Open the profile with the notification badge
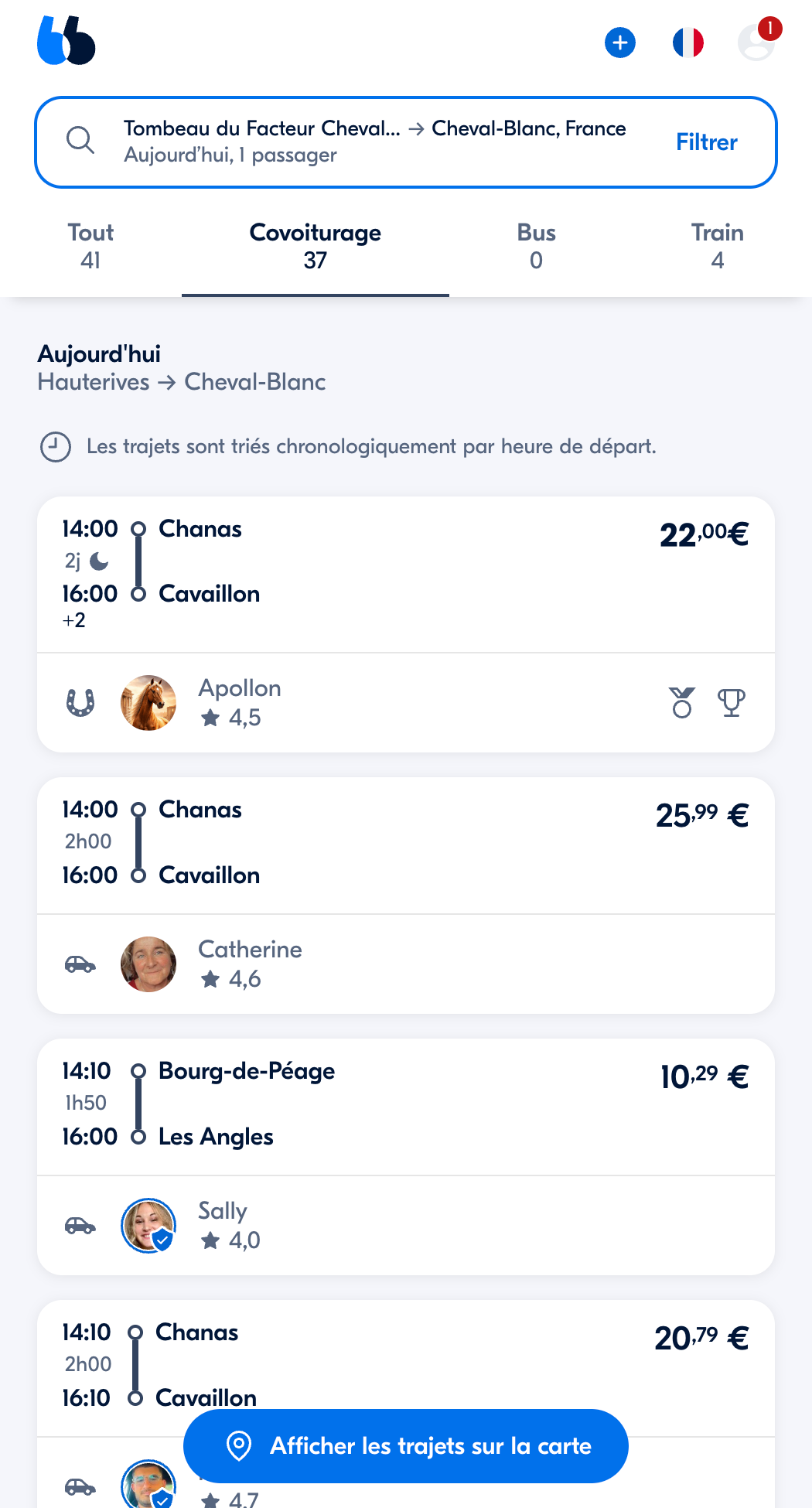Image resolution: width=812 pixels, height=1508 pixels. 757,43
